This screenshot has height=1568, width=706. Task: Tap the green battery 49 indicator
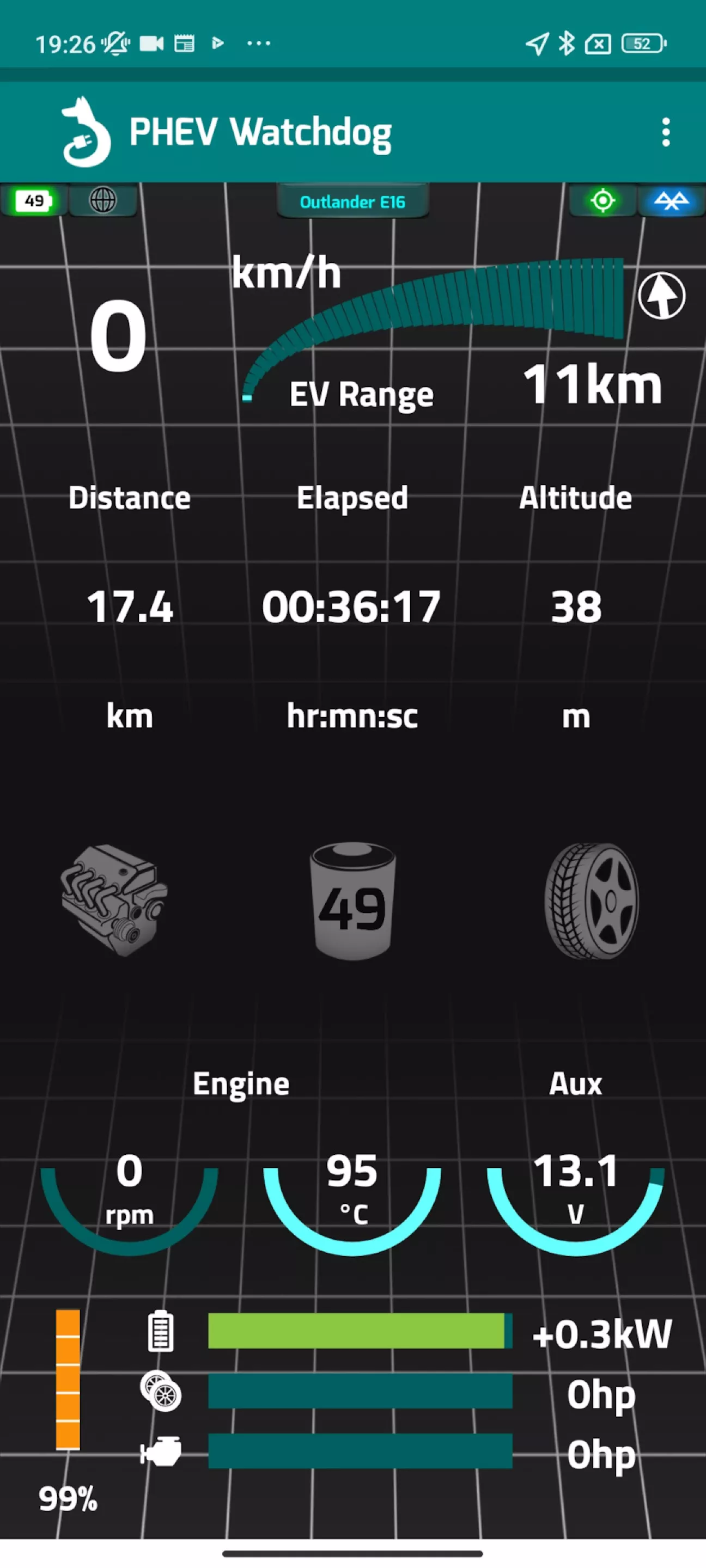coord(34,200)
